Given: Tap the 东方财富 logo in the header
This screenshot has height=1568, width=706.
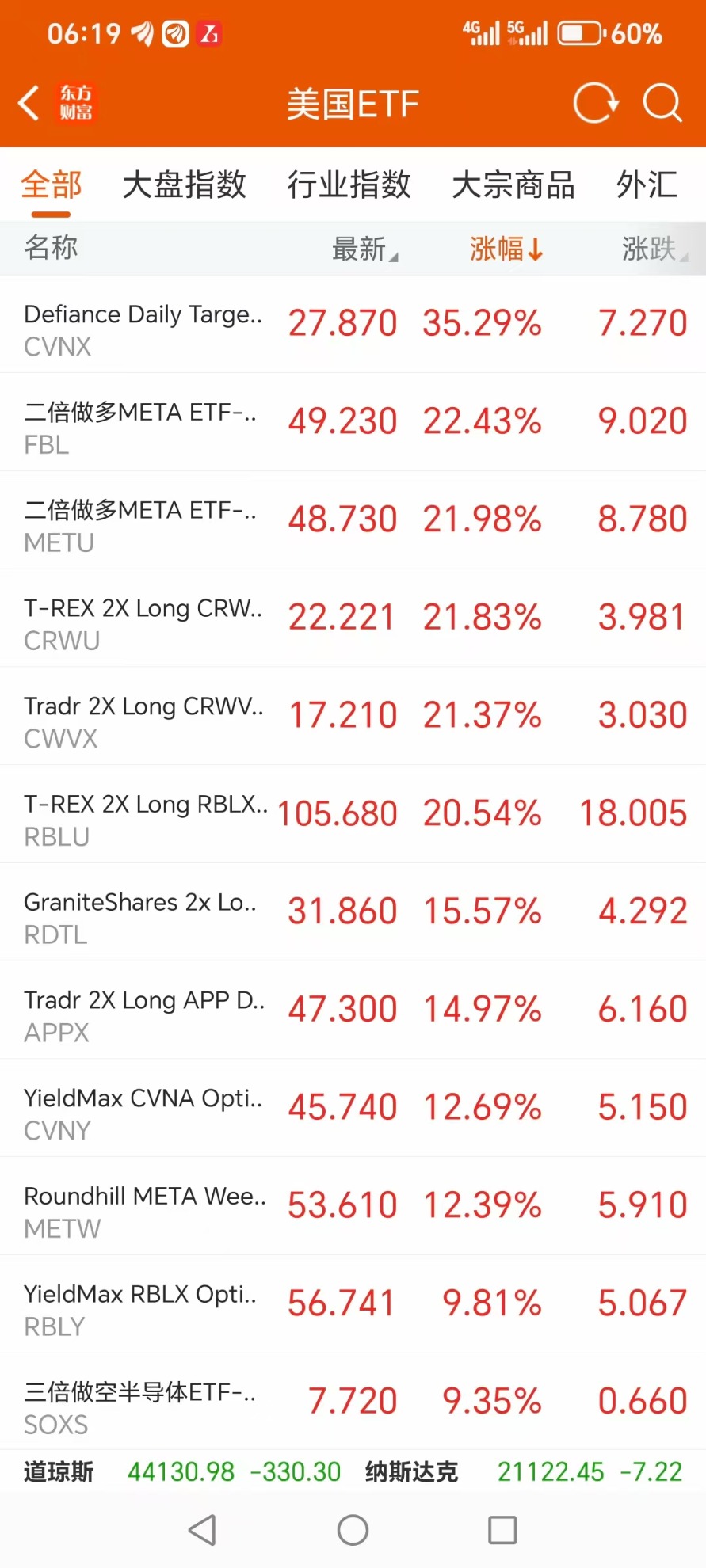Looking at the screenshot, I should [76, 103].
